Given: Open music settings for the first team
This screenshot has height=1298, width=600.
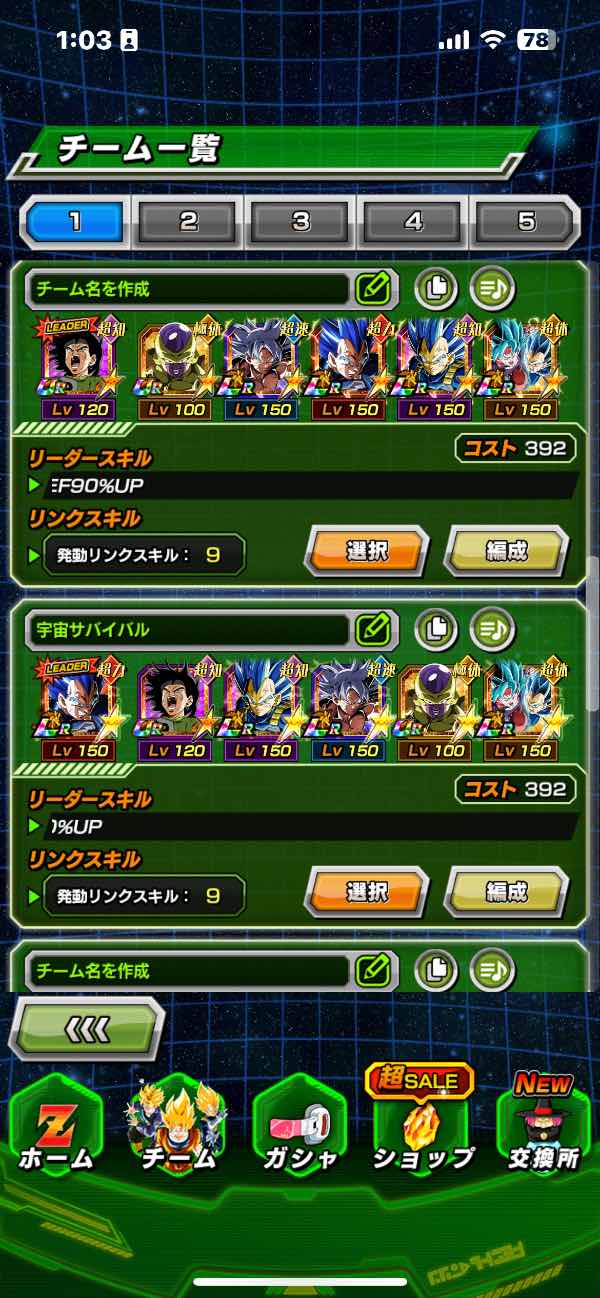Looking at the screenshot, I should click(492, 289).
